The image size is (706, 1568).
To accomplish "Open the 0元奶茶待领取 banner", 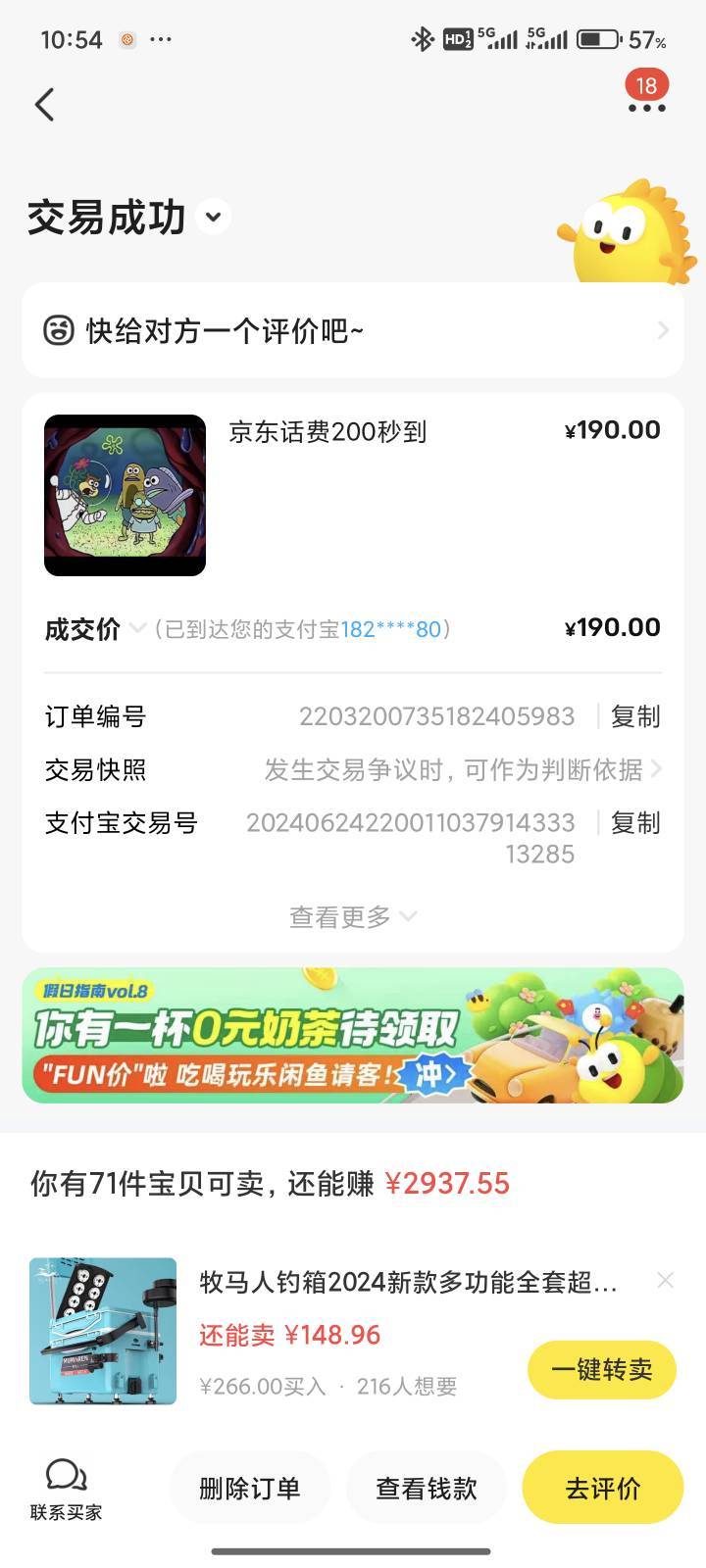I will [x=353, y=1036].
